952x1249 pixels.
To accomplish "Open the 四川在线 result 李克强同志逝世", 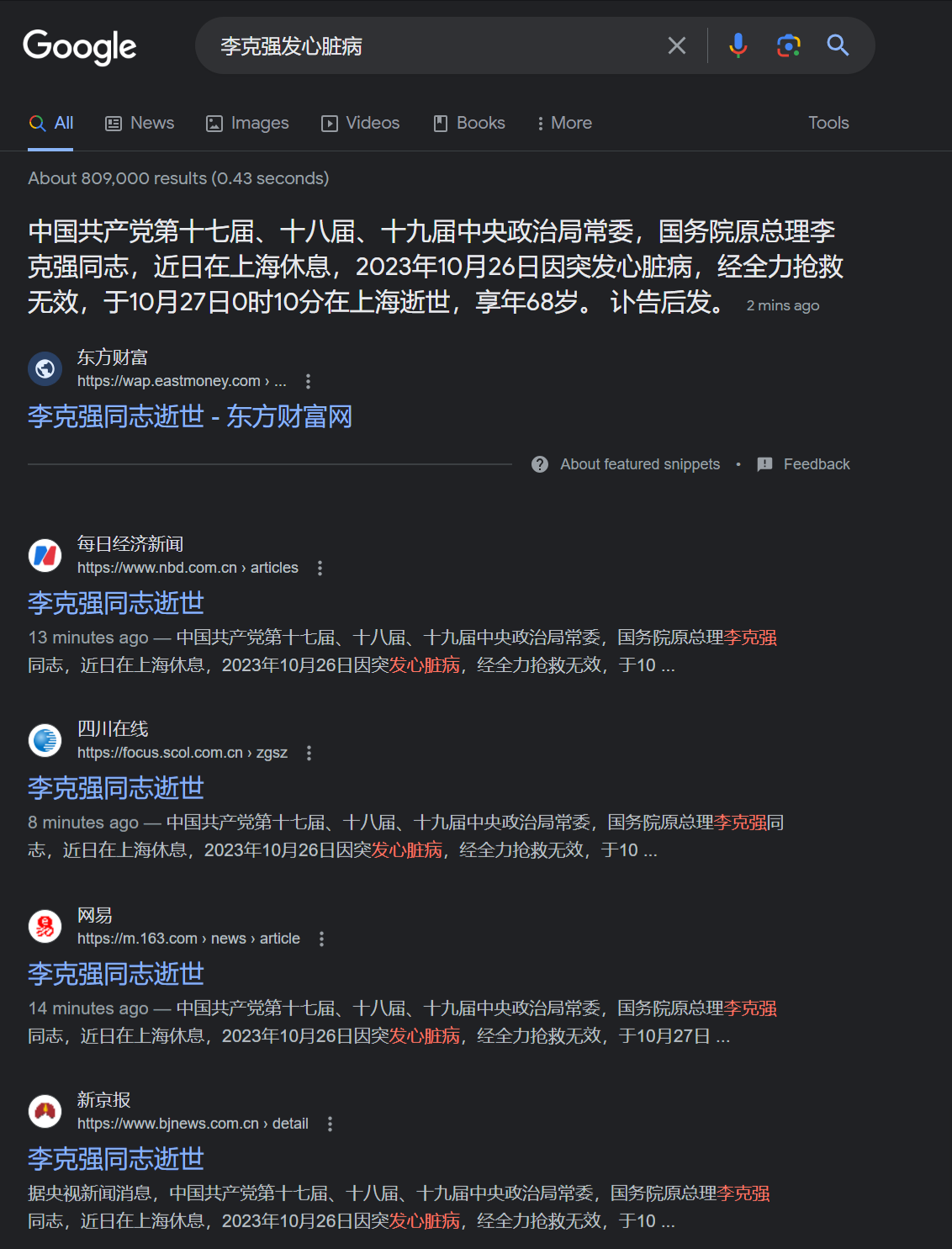I will [116, 788].
